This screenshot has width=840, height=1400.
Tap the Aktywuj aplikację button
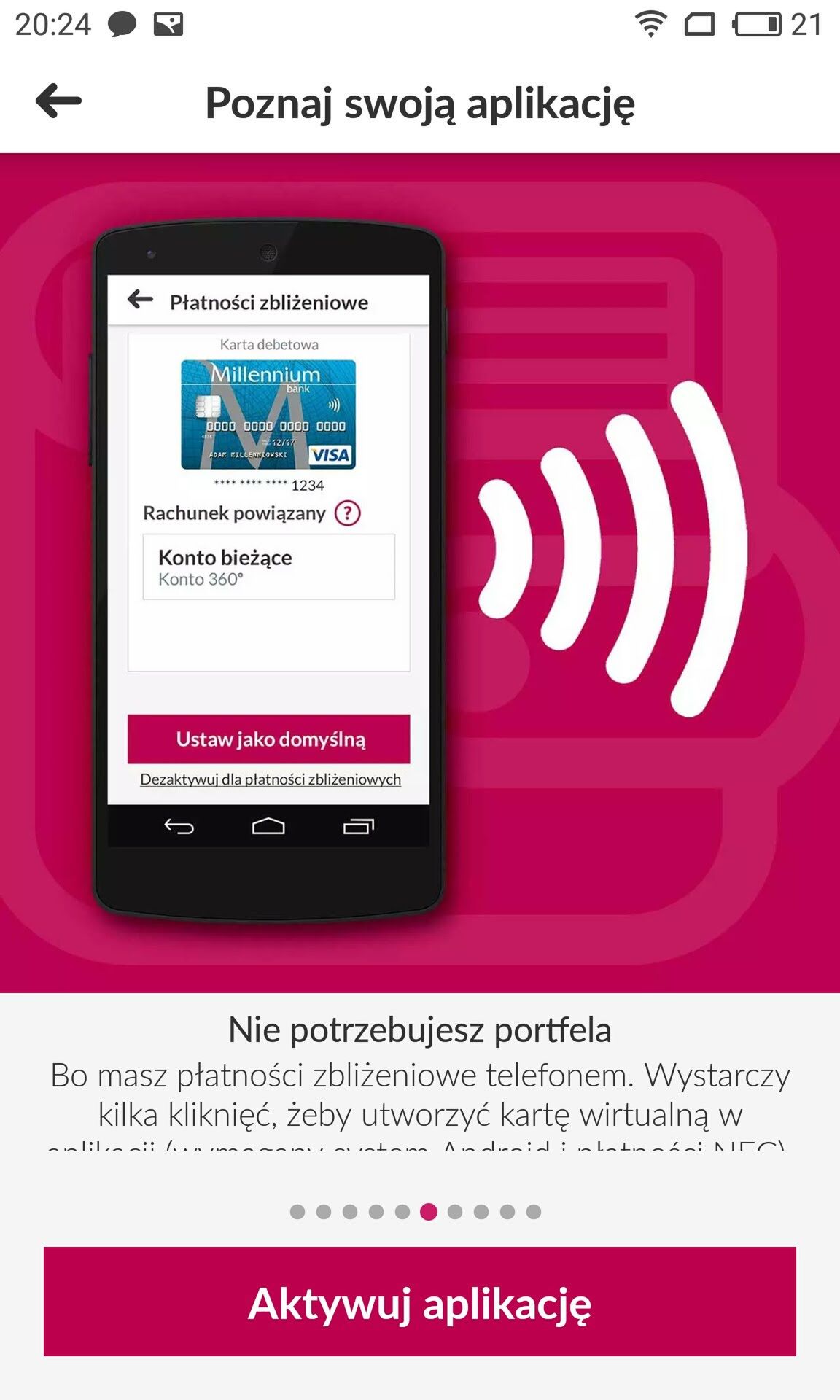[x=420, y=1302]
